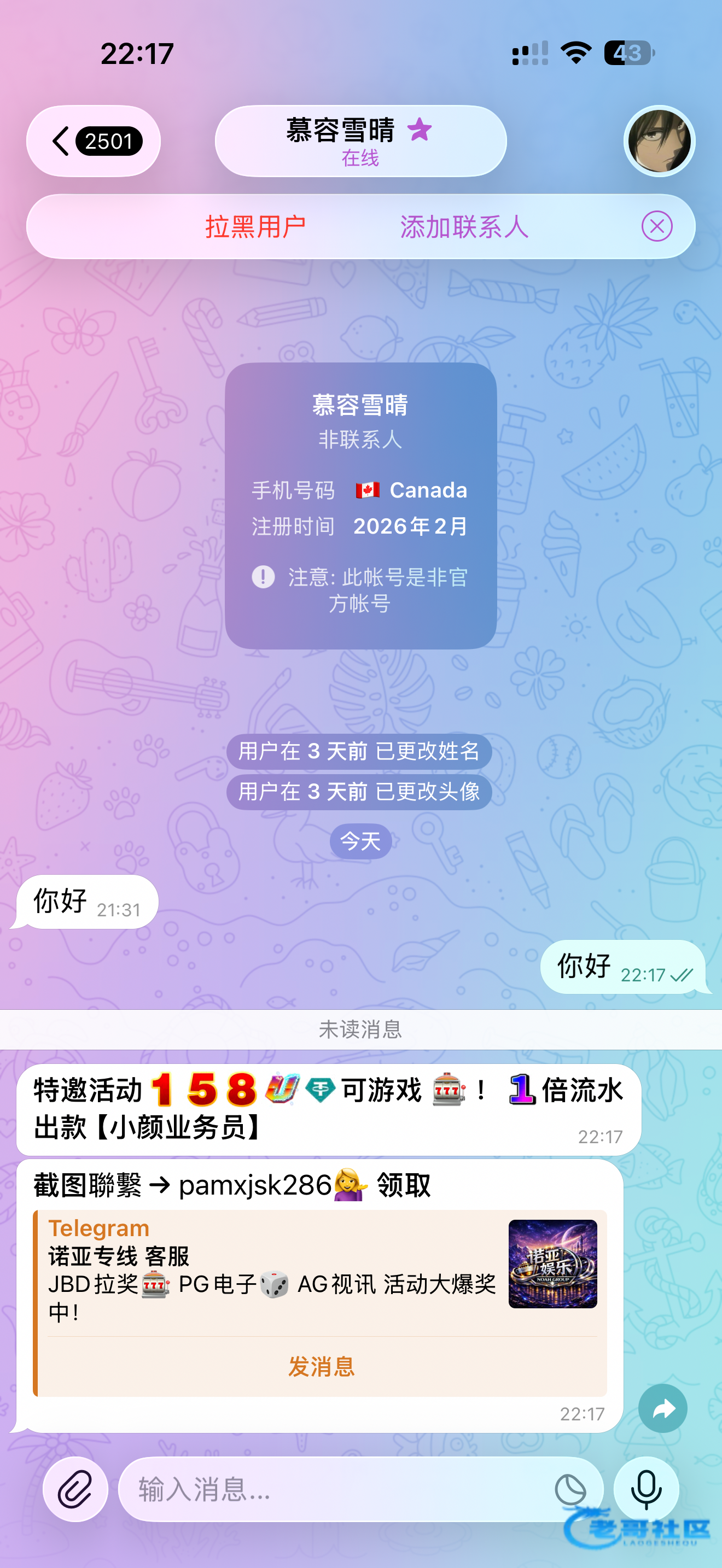The width and height of the screenshot is (722, 1568).
Task: Tap 拉黑用户 to block this user
Action: coord(255,227)
